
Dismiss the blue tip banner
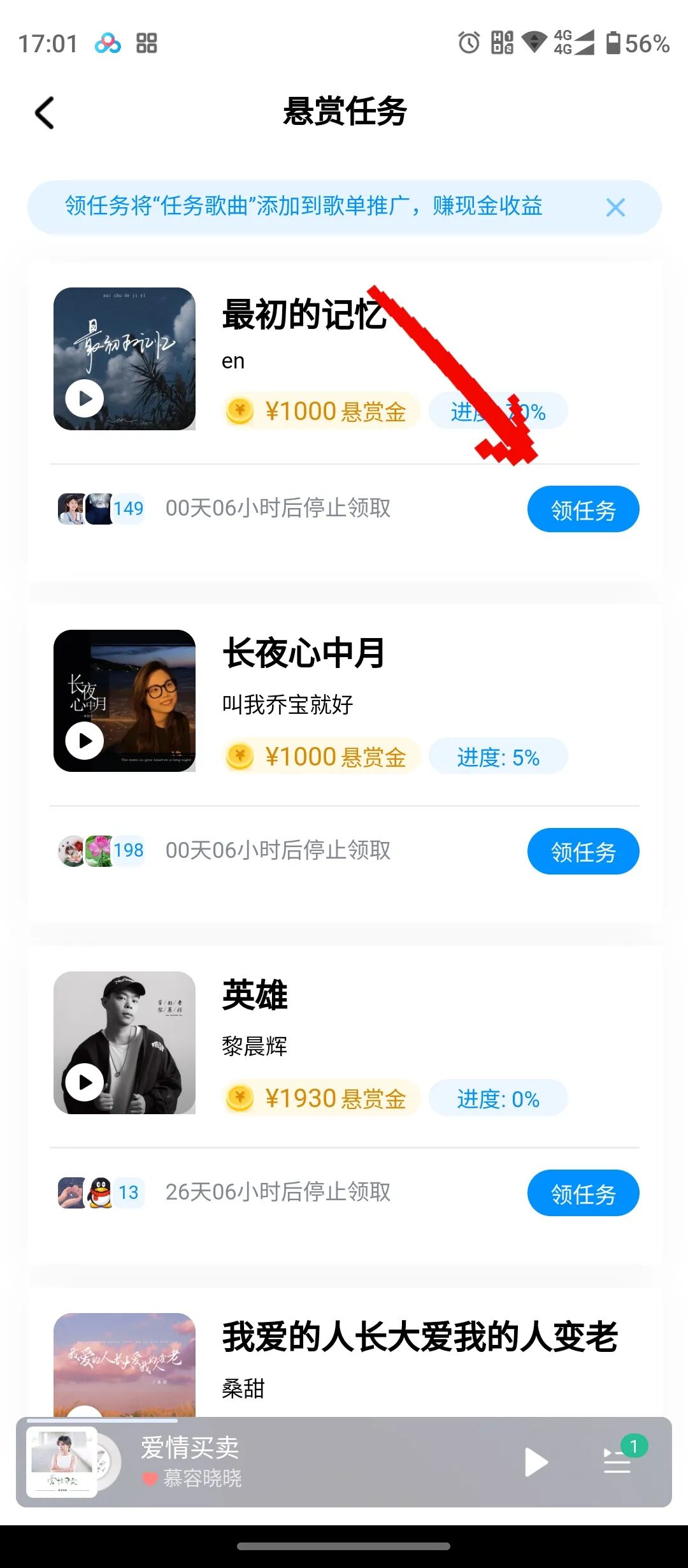(x=615, y=207)
